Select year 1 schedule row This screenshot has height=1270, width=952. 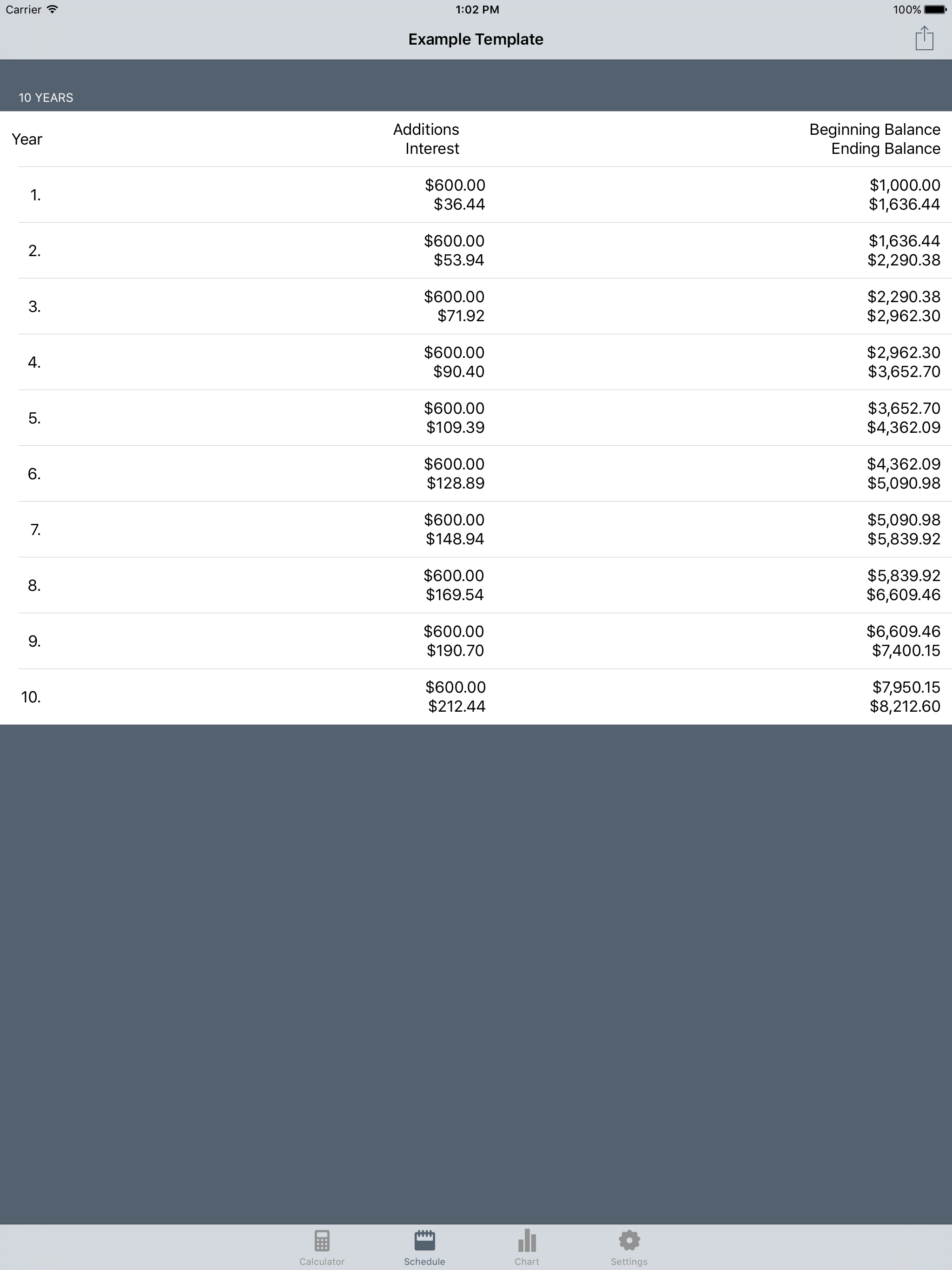coord(476,195)
